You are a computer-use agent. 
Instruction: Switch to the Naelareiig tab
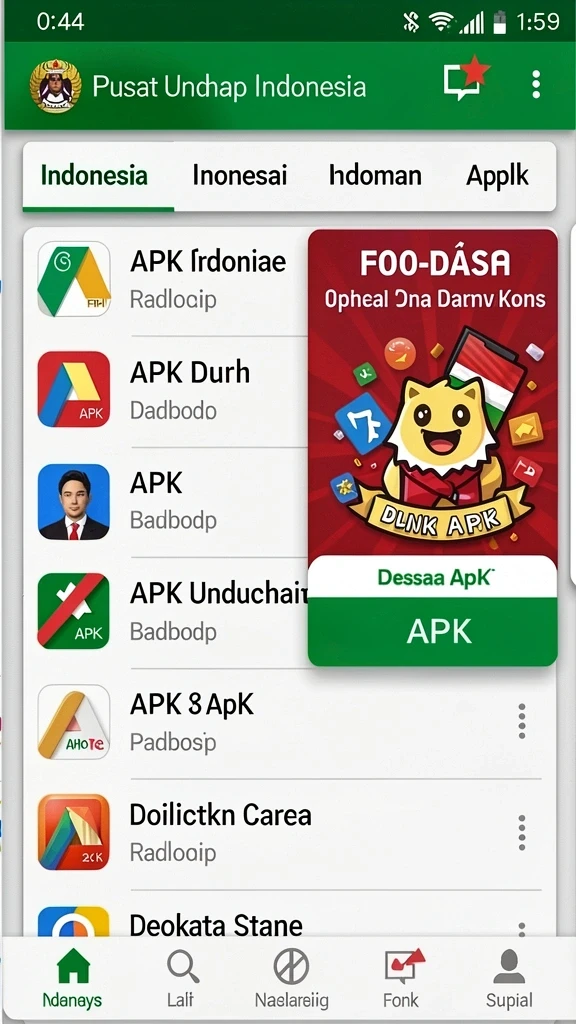[291, 978]
